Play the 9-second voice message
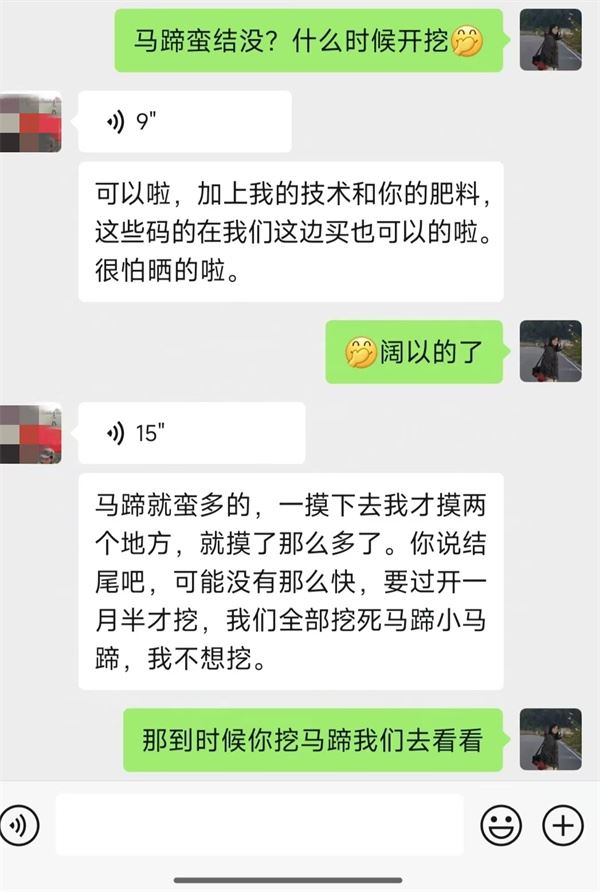 point(184,122)
